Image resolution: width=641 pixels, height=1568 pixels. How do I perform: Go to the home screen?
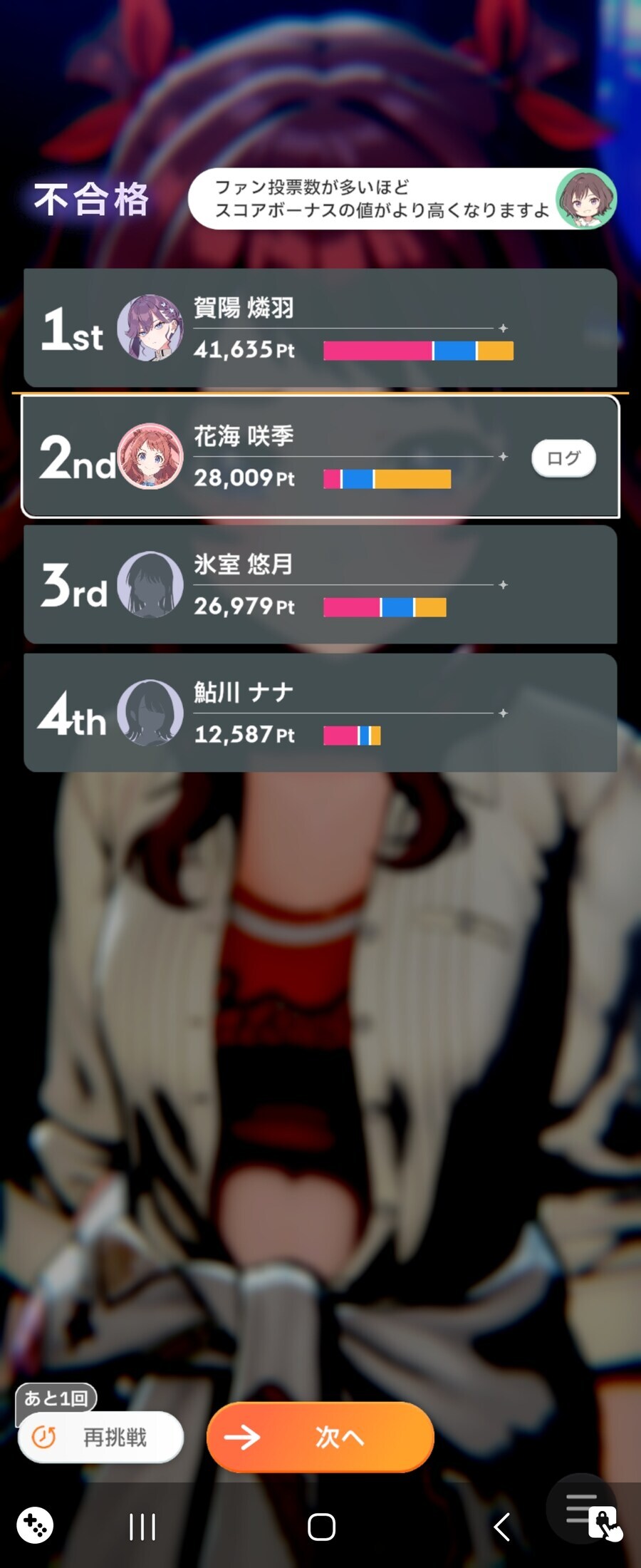click(x=321, y=1527)
